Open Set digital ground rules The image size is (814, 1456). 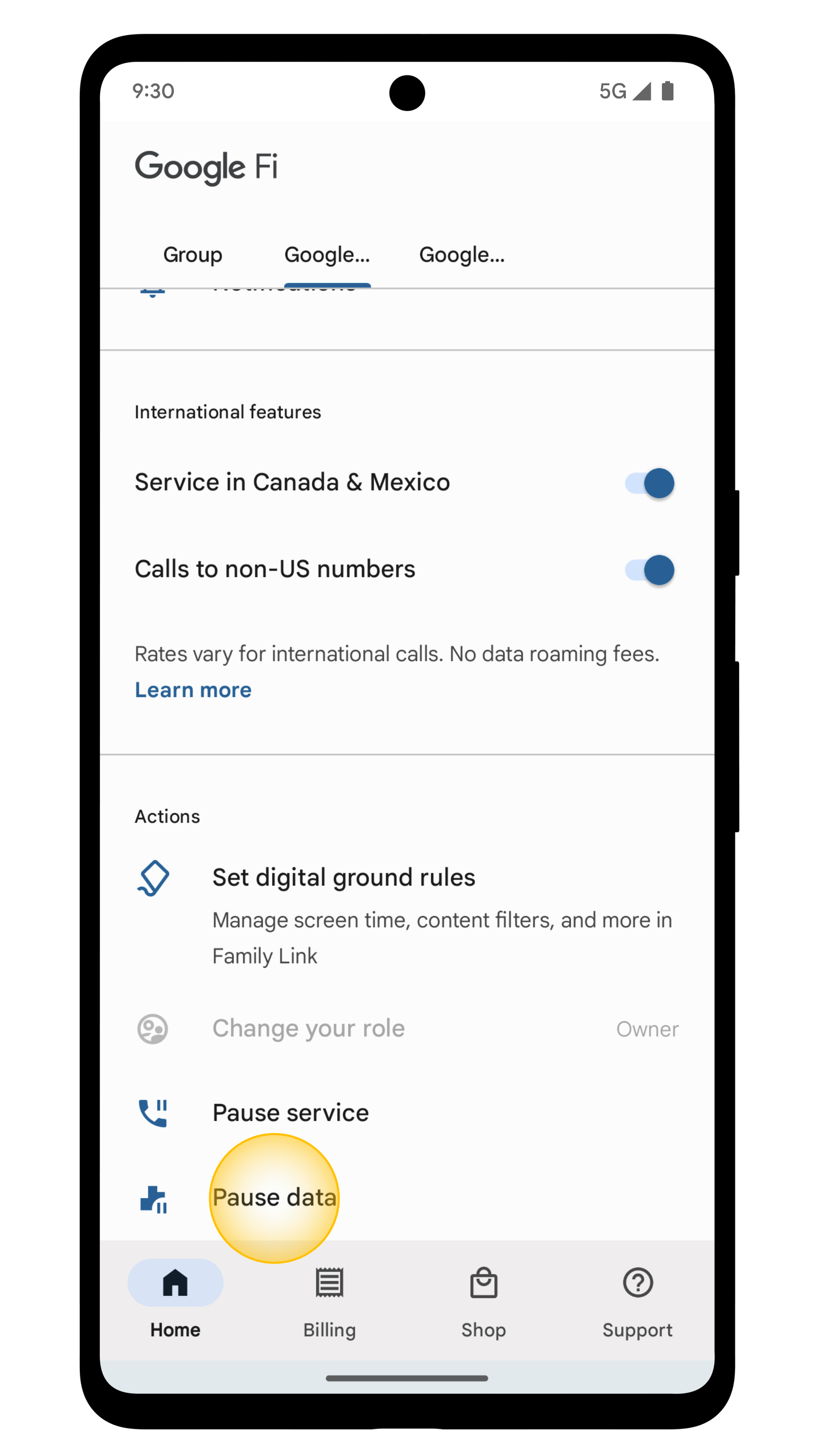tap(344, 878)
